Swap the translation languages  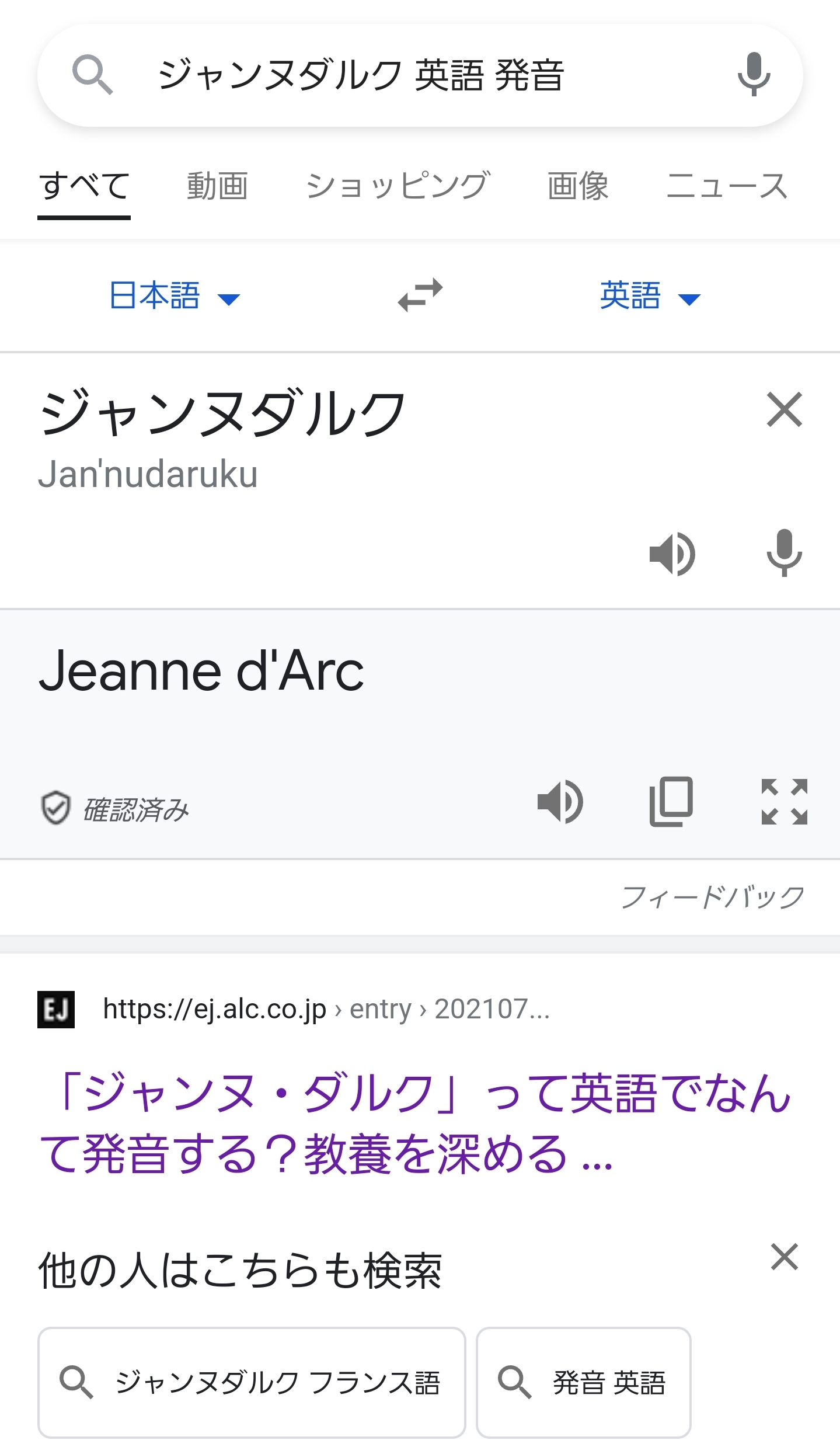click(x=420, y=295)
